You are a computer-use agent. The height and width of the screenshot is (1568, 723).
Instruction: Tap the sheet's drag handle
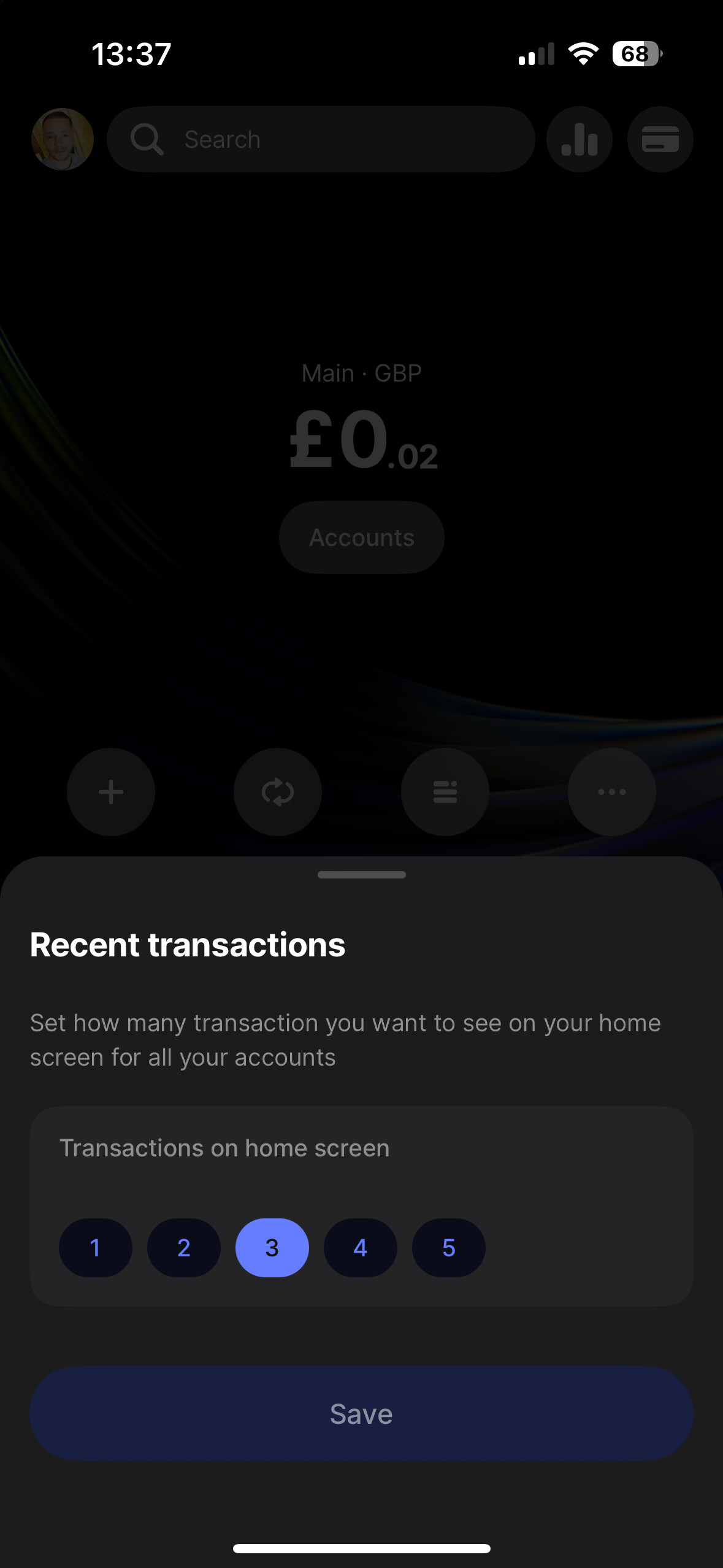tap(361, 875)
